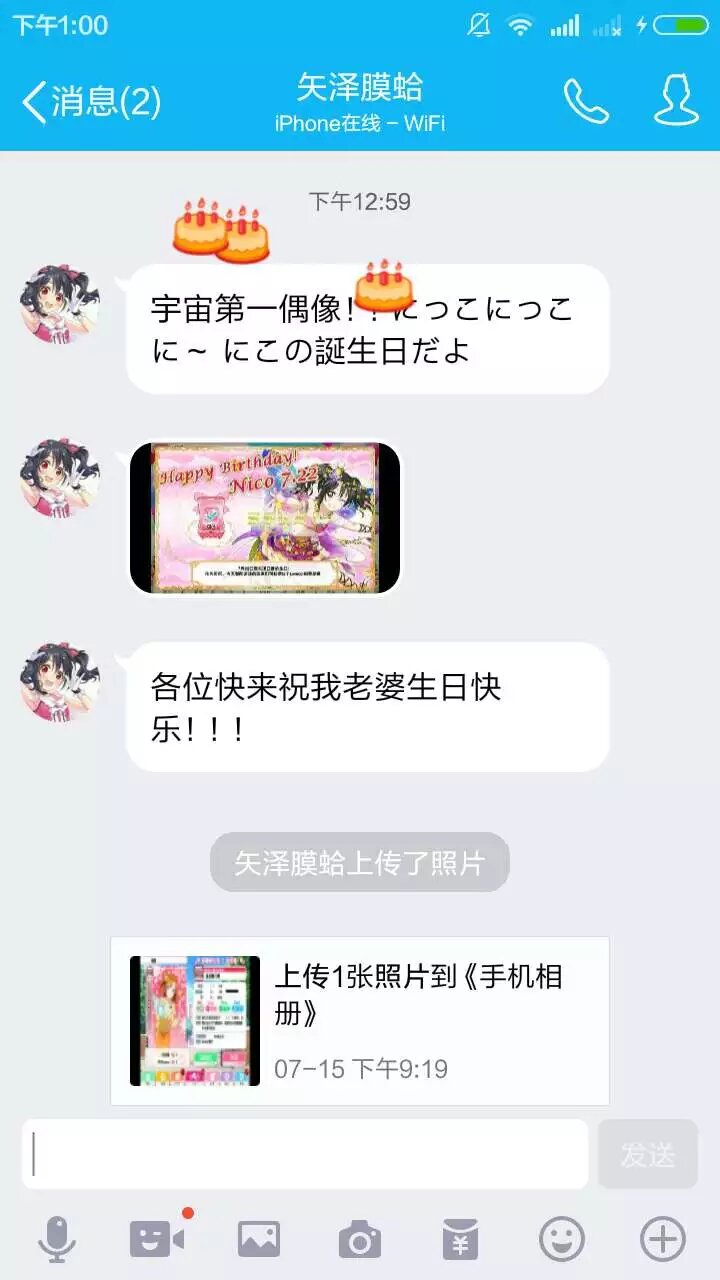
Task: Open the emoji picker
Action: click(x=562, y=1240)
